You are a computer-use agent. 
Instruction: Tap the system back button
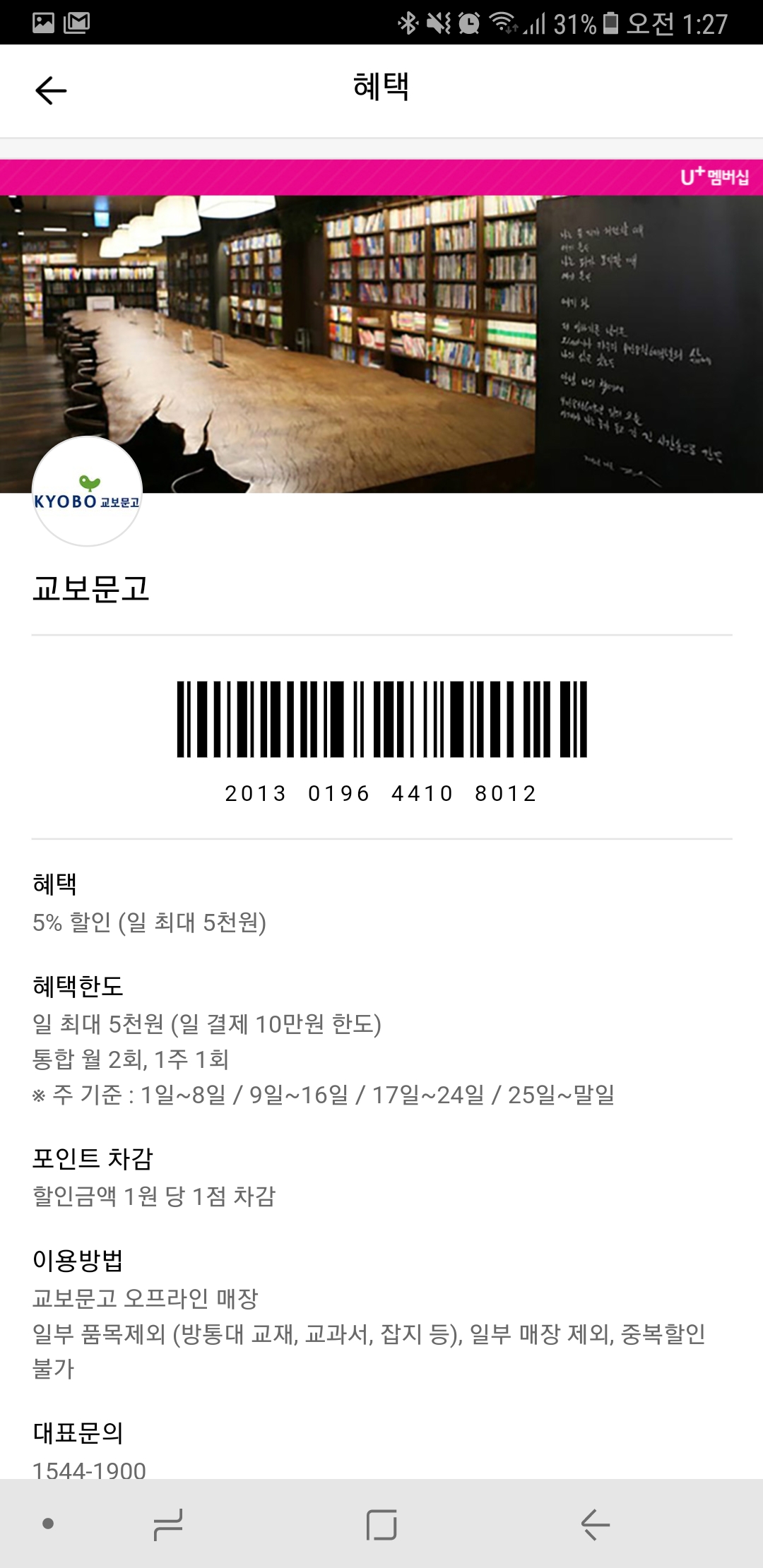(595, 1524)
